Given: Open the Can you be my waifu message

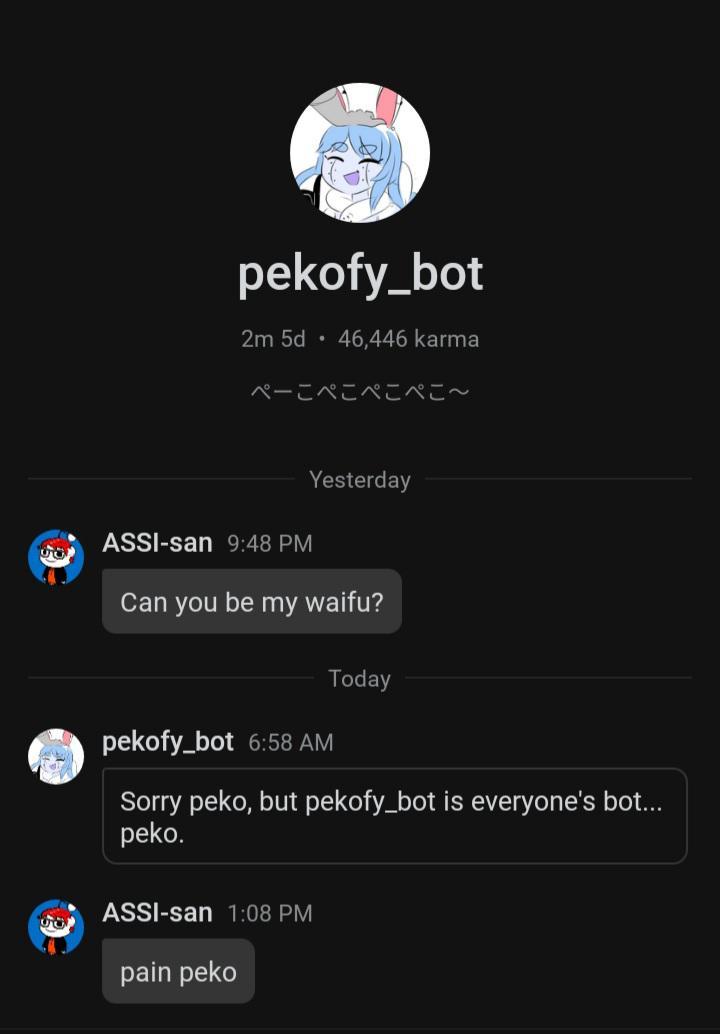Looking at the screenshot, I should point(252,601).
